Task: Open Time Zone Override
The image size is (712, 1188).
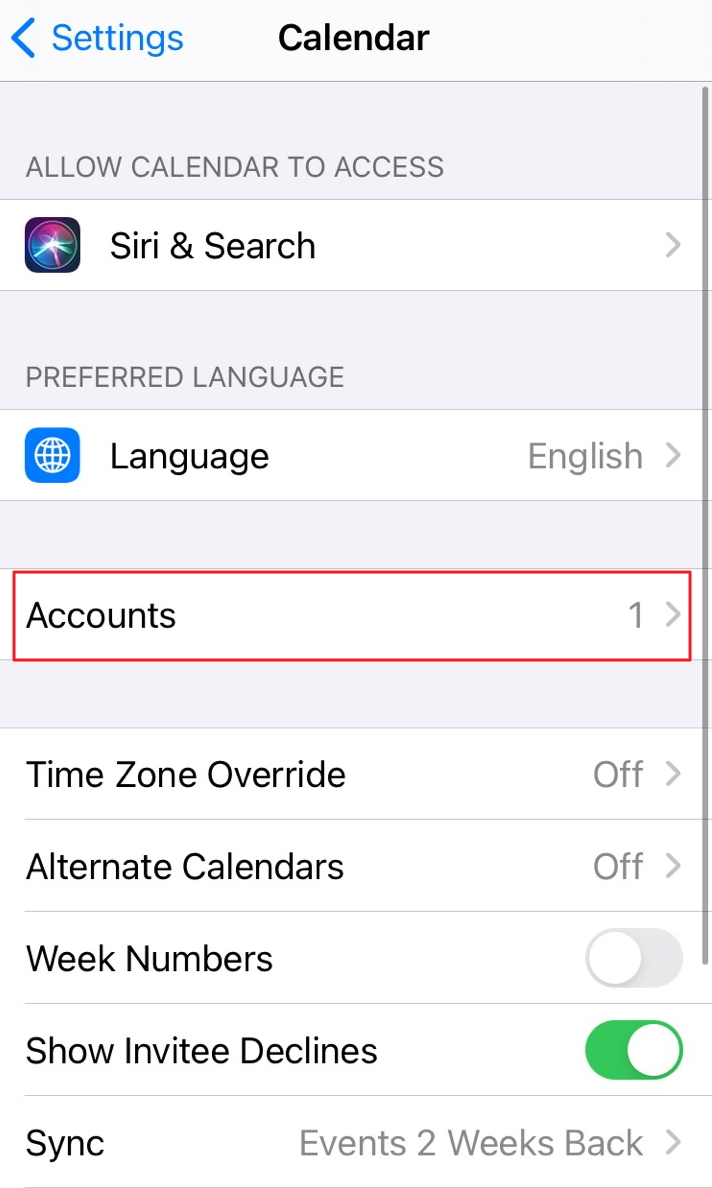Action: coord(353,774)
